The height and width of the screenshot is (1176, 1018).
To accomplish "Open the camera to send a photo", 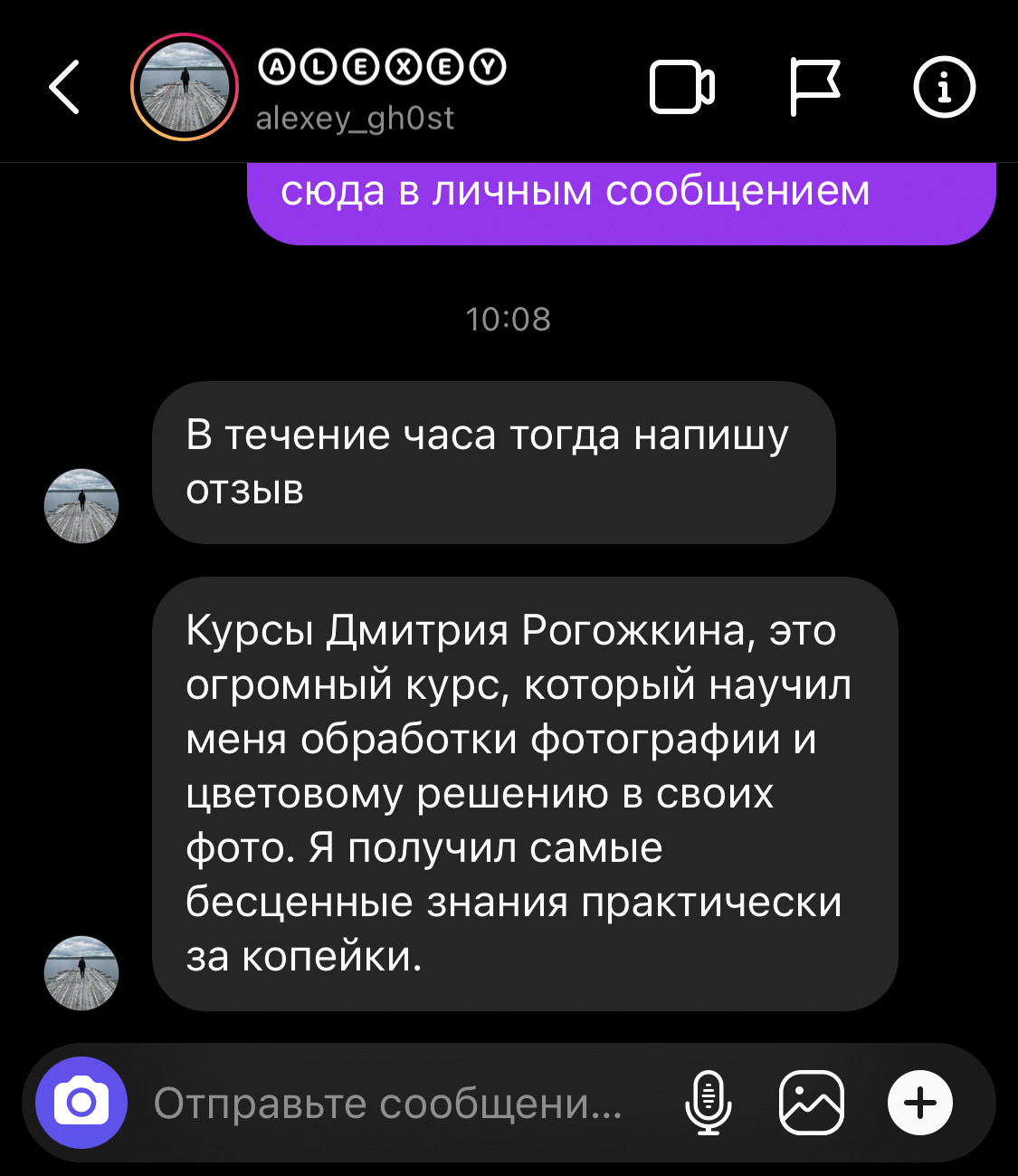I will [x=81, y=1103].
